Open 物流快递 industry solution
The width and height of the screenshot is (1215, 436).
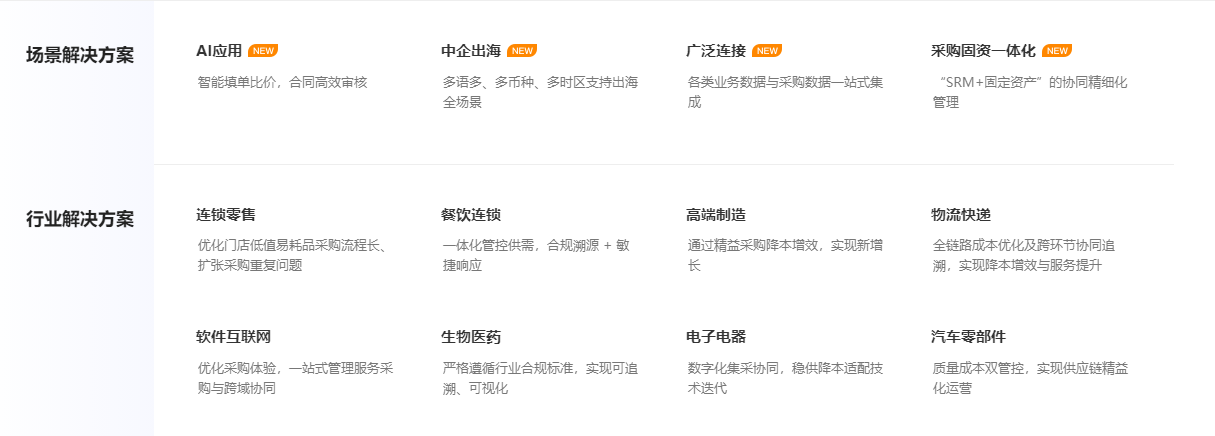[x=961, y=215]
